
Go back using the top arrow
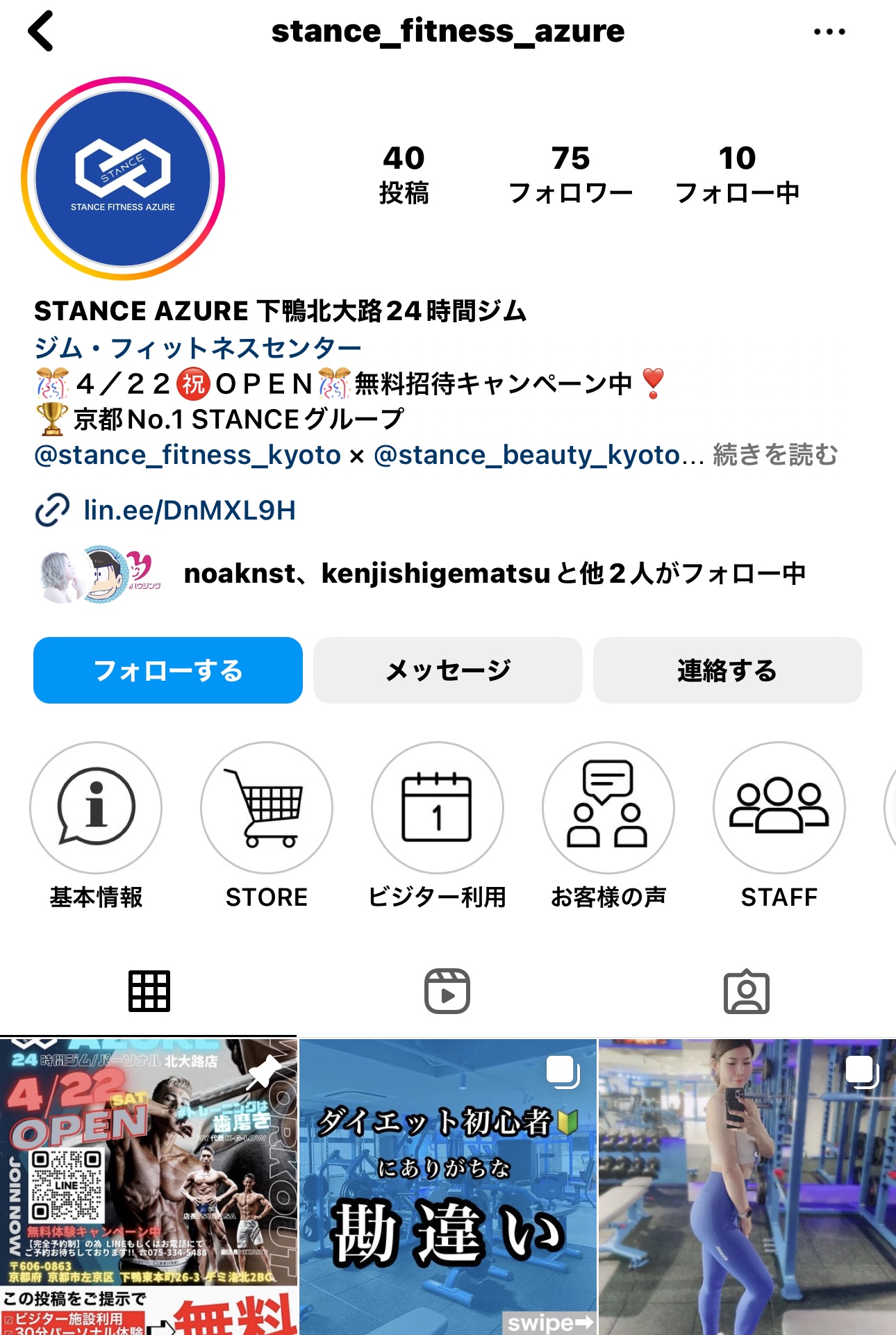(42, 31)
